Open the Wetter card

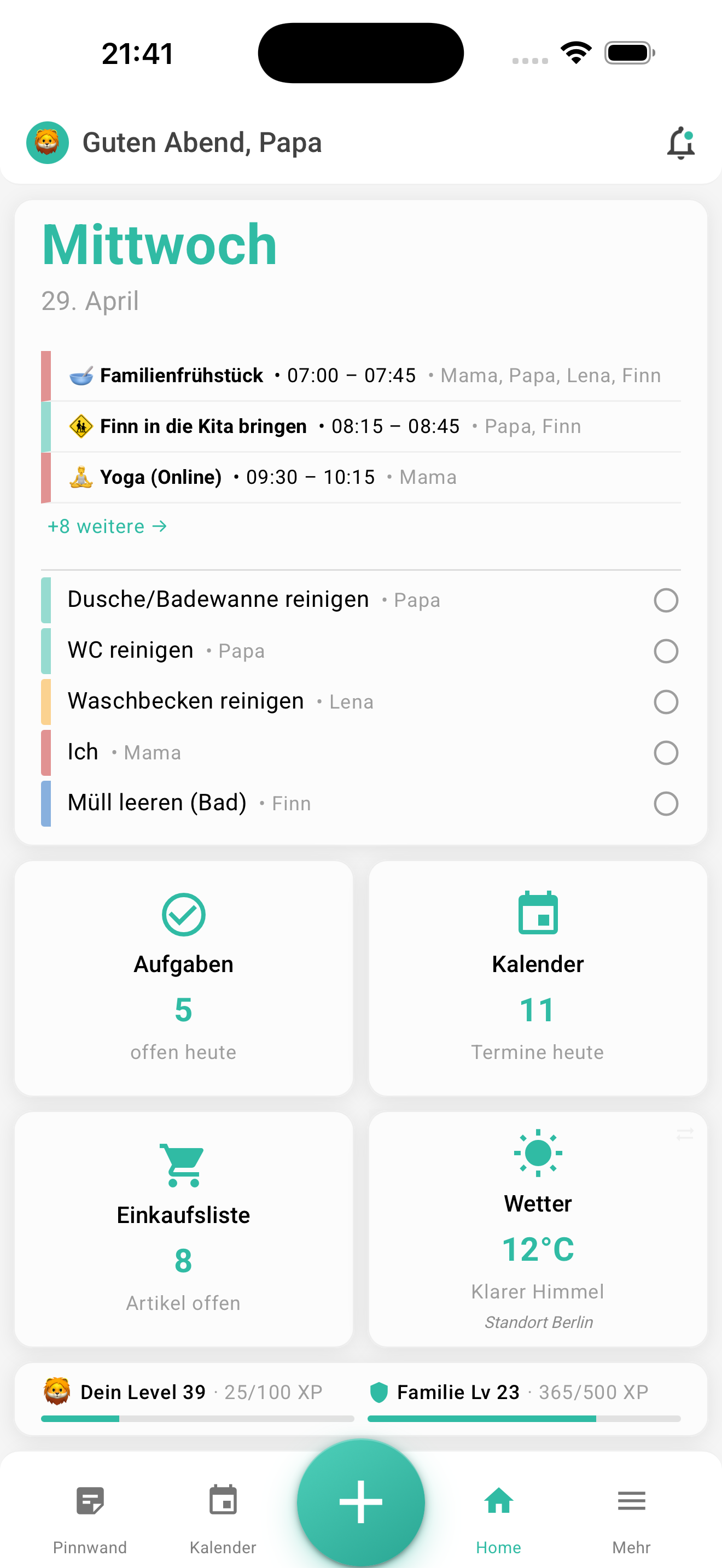tap(538, 1229)
